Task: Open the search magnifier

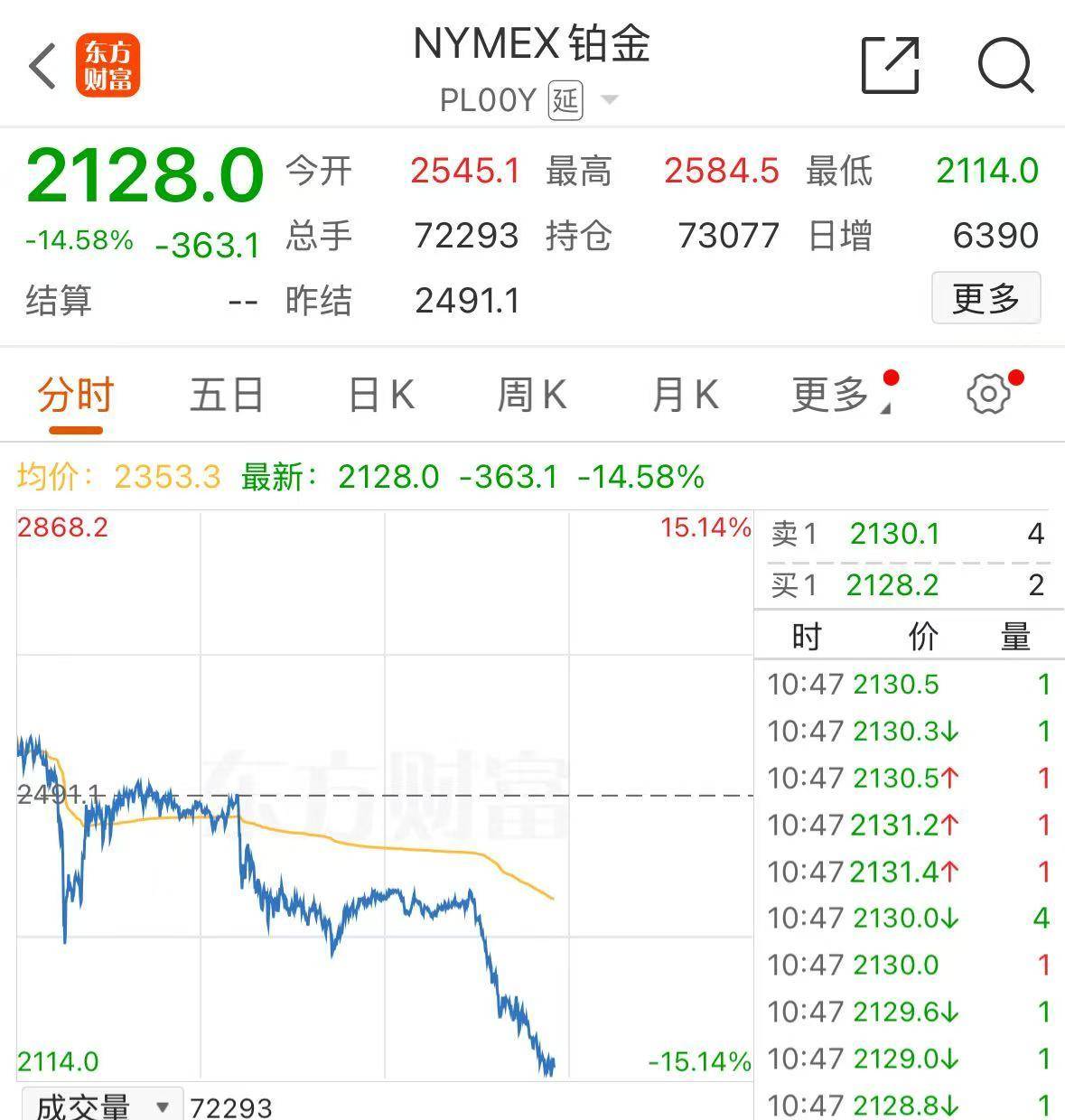Action: point(1004,65)
